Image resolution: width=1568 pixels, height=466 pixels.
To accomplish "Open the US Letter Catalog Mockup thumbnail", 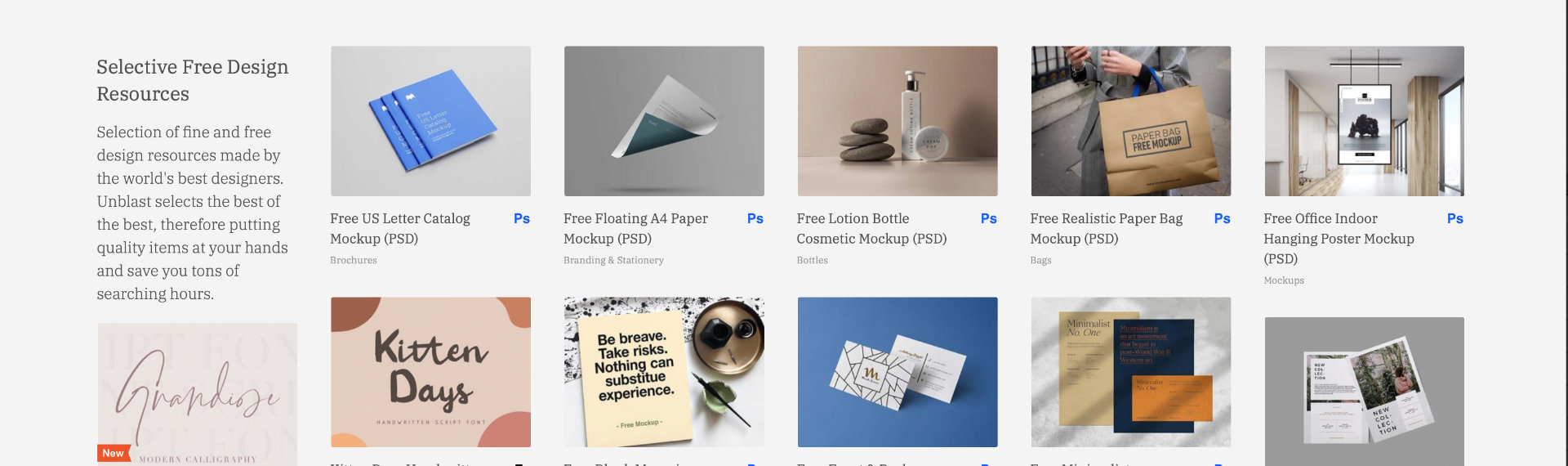I will click(x=430, y=121).
